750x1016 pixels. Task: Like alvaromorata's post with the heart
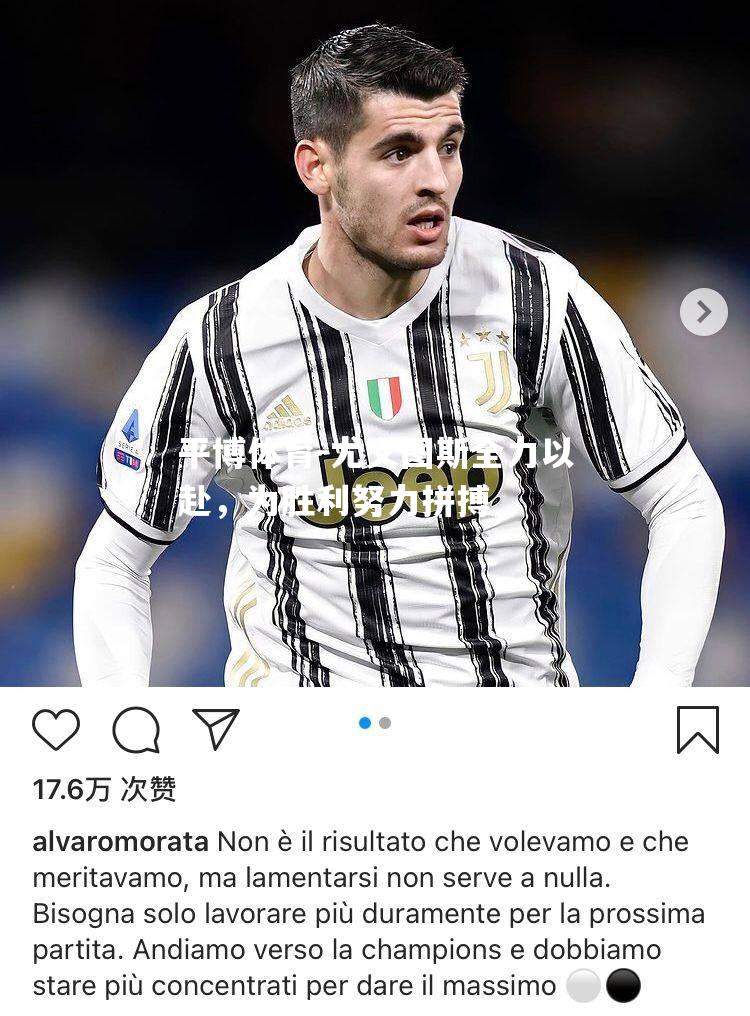pos(56,730)
